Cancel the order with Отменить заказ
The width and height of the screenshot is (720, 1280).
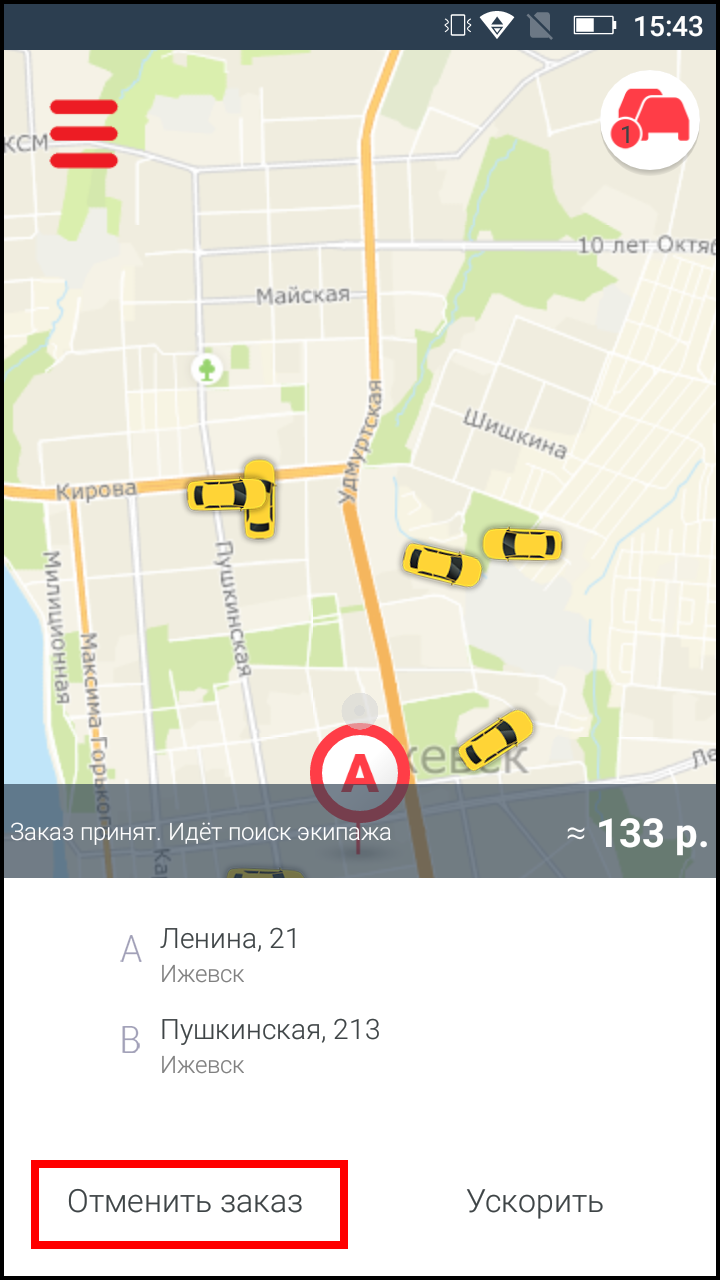[185, 1201]
